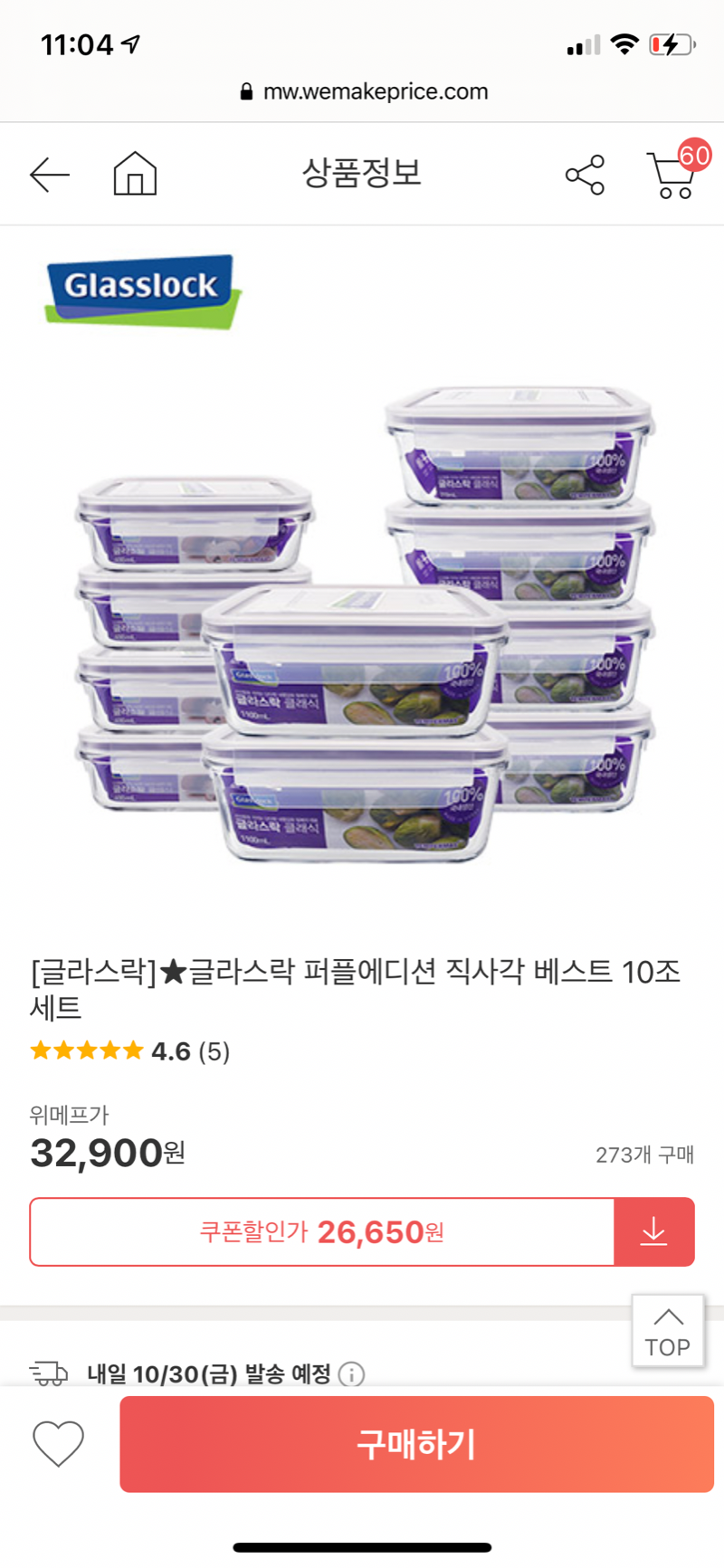Open the shopping cart
The height and width of the screenshot is (1568, 724).
click(672, 174)
